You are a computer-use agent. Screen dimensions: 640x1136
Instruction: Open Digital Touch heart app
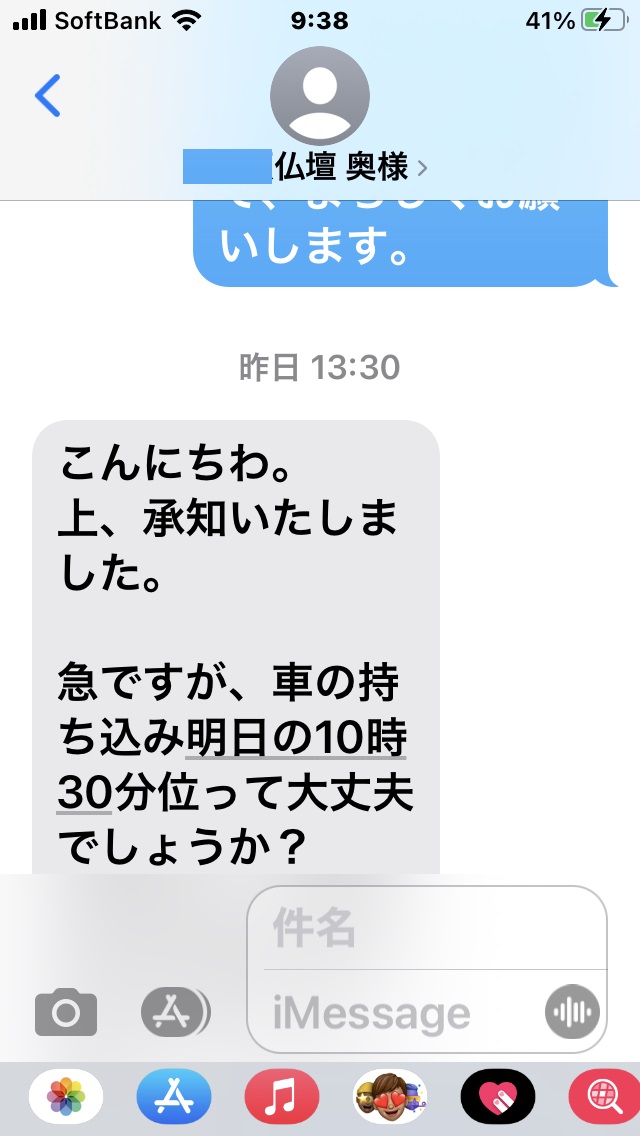click(x=497, y=1098)
